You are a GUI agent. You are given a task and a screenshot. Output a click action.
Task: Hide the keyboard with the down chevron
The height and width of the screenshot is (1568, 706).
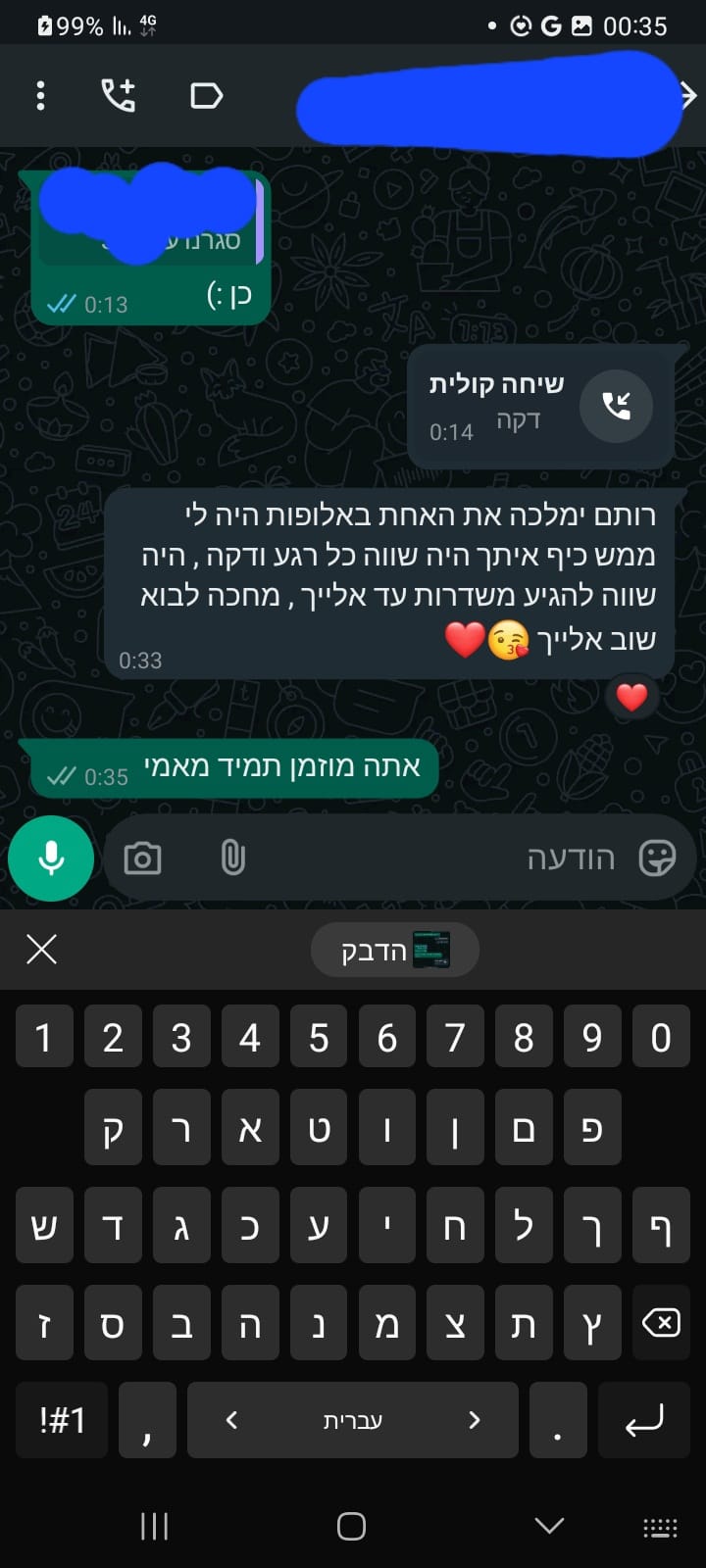549,1526
